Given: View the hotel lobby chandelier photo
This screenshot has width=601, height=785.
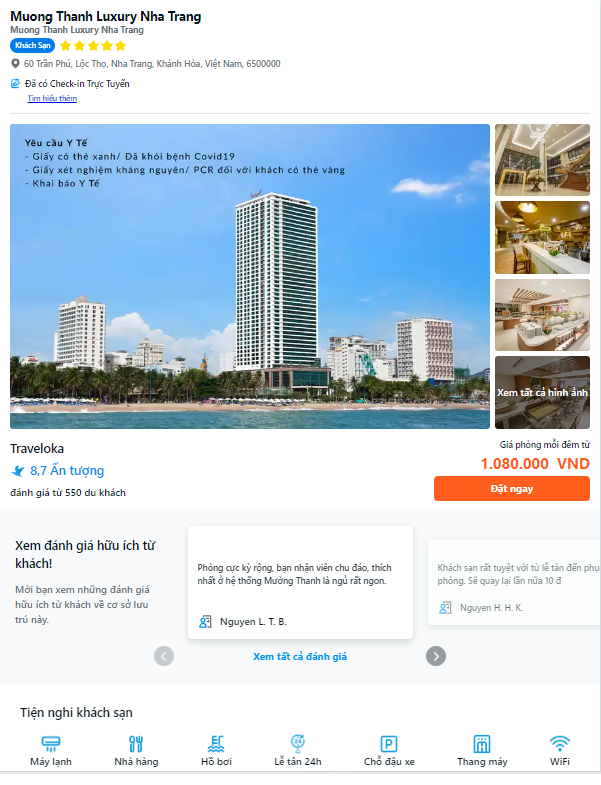Looking at the screenshot, I should coord(542,159).
